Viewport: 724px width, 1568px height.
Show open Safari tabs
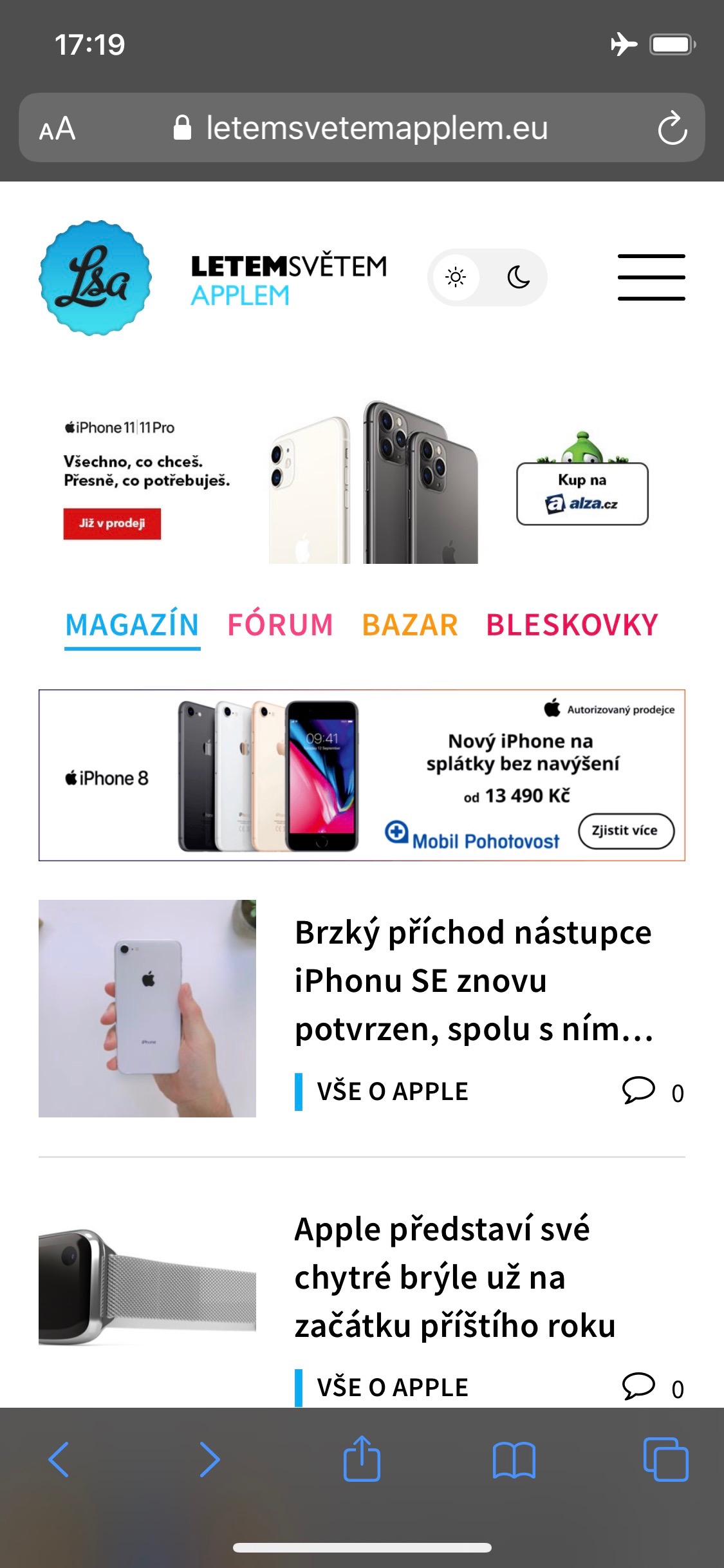[x=665, y=1459]
